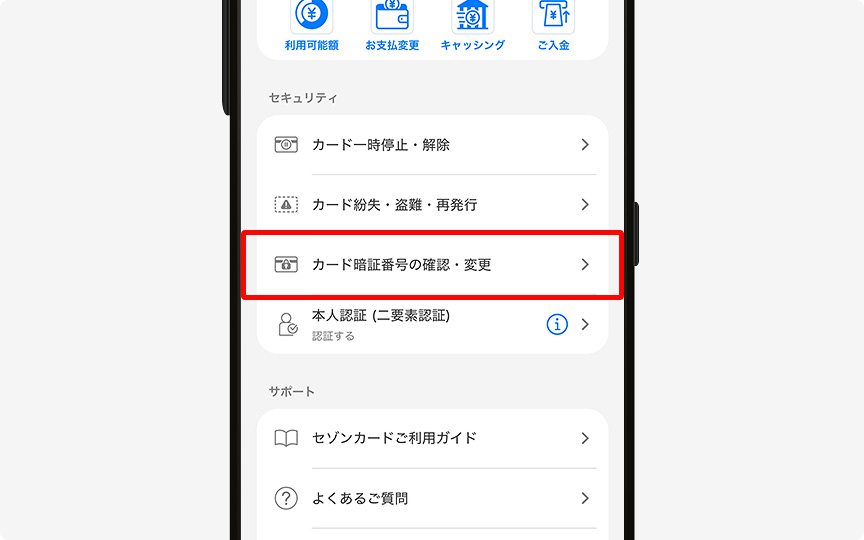
Task: Open 本人認証 (二要素認証) row
Action: 400,324
